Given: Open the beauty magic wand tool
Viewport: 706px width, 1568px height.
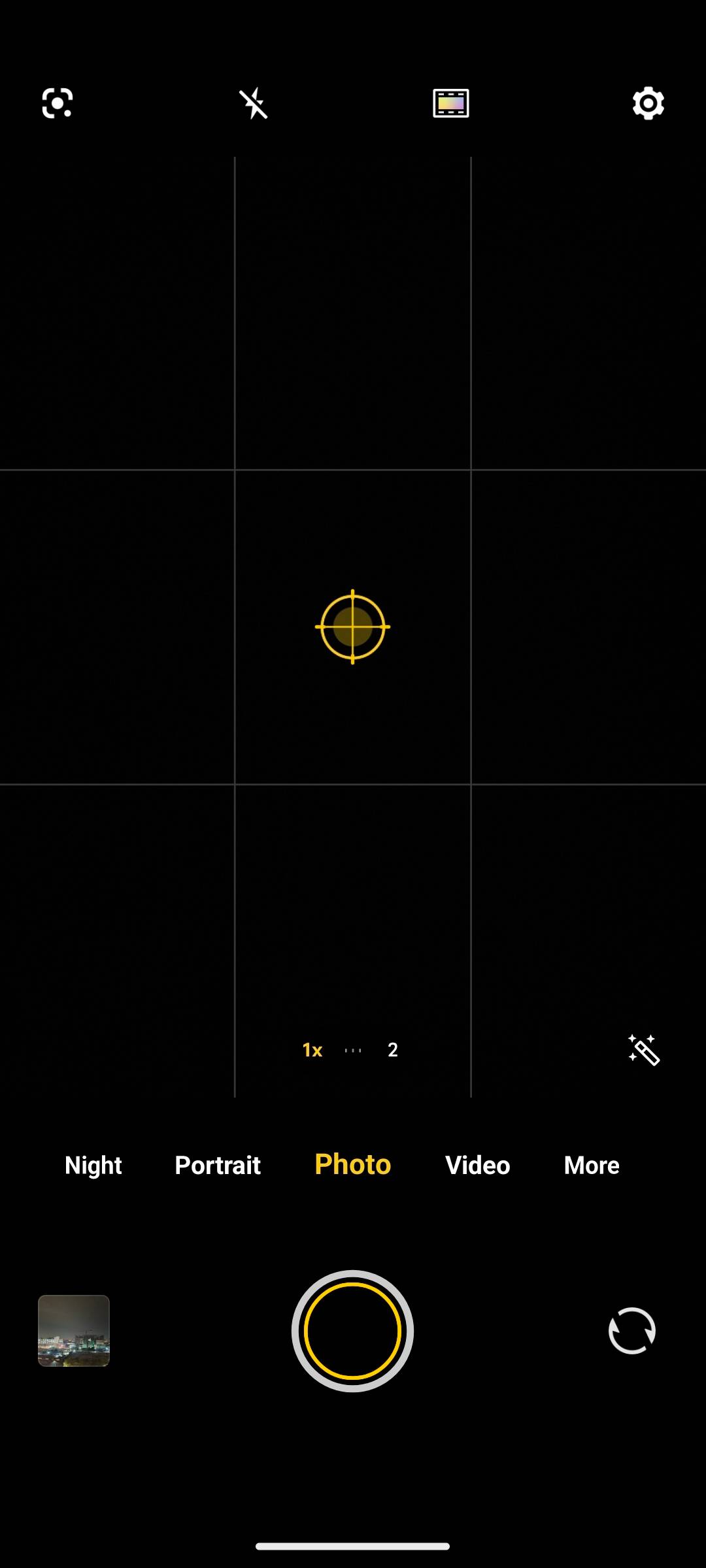Looking at the screenshot, I should point(644,1050).
